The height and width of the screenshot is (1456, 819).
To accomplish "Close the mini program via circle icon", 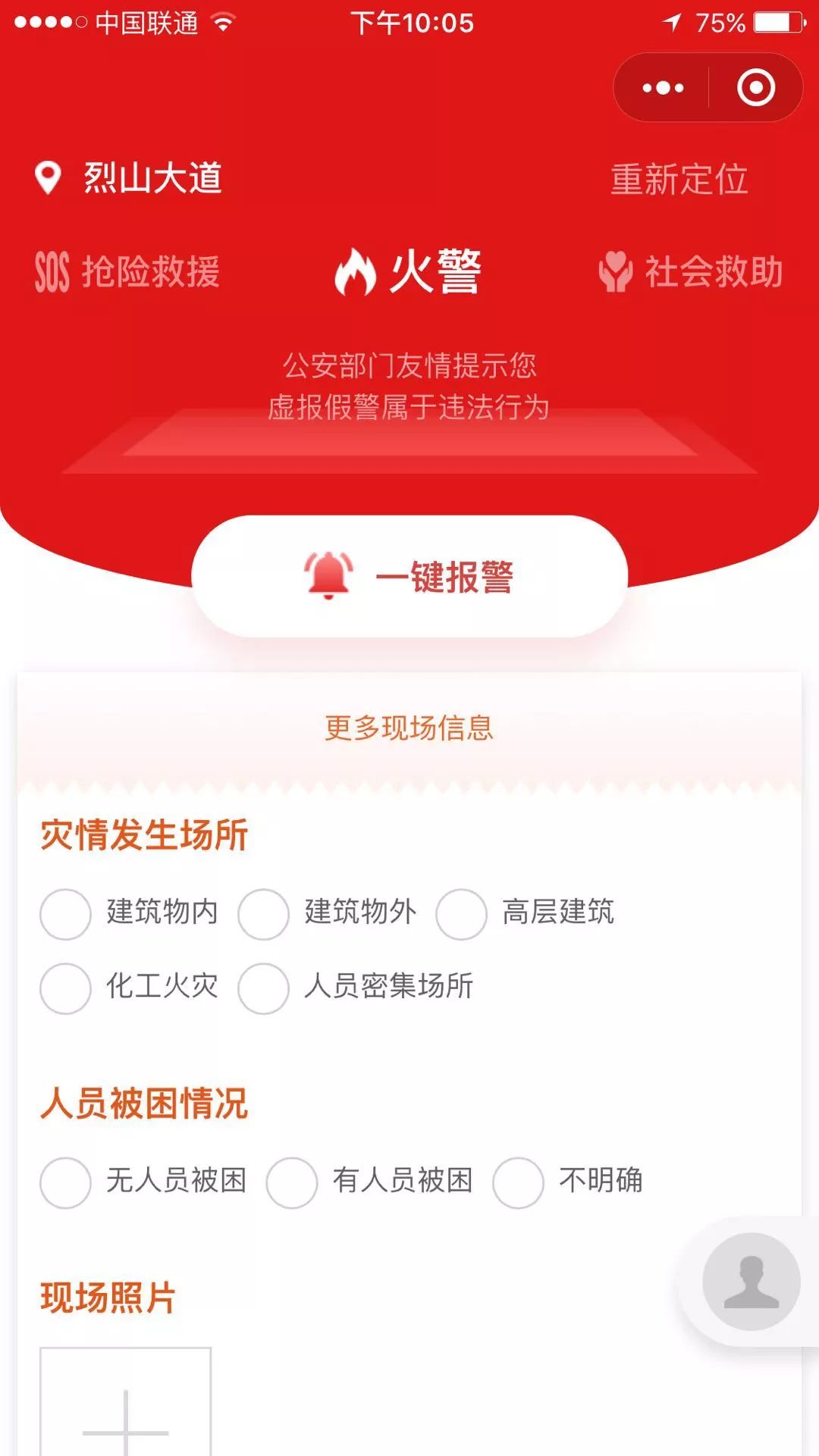I will pos(755,88).
